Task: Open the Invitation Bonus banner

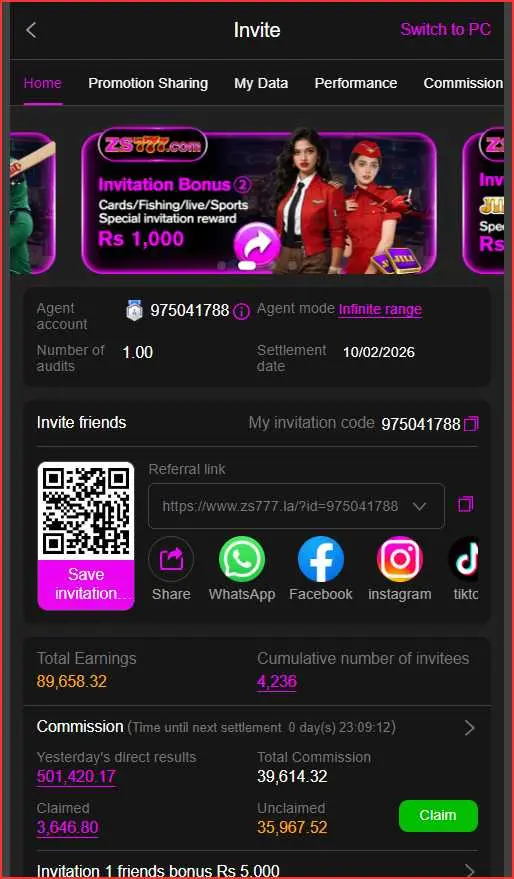Action: [x=259, y=203]
